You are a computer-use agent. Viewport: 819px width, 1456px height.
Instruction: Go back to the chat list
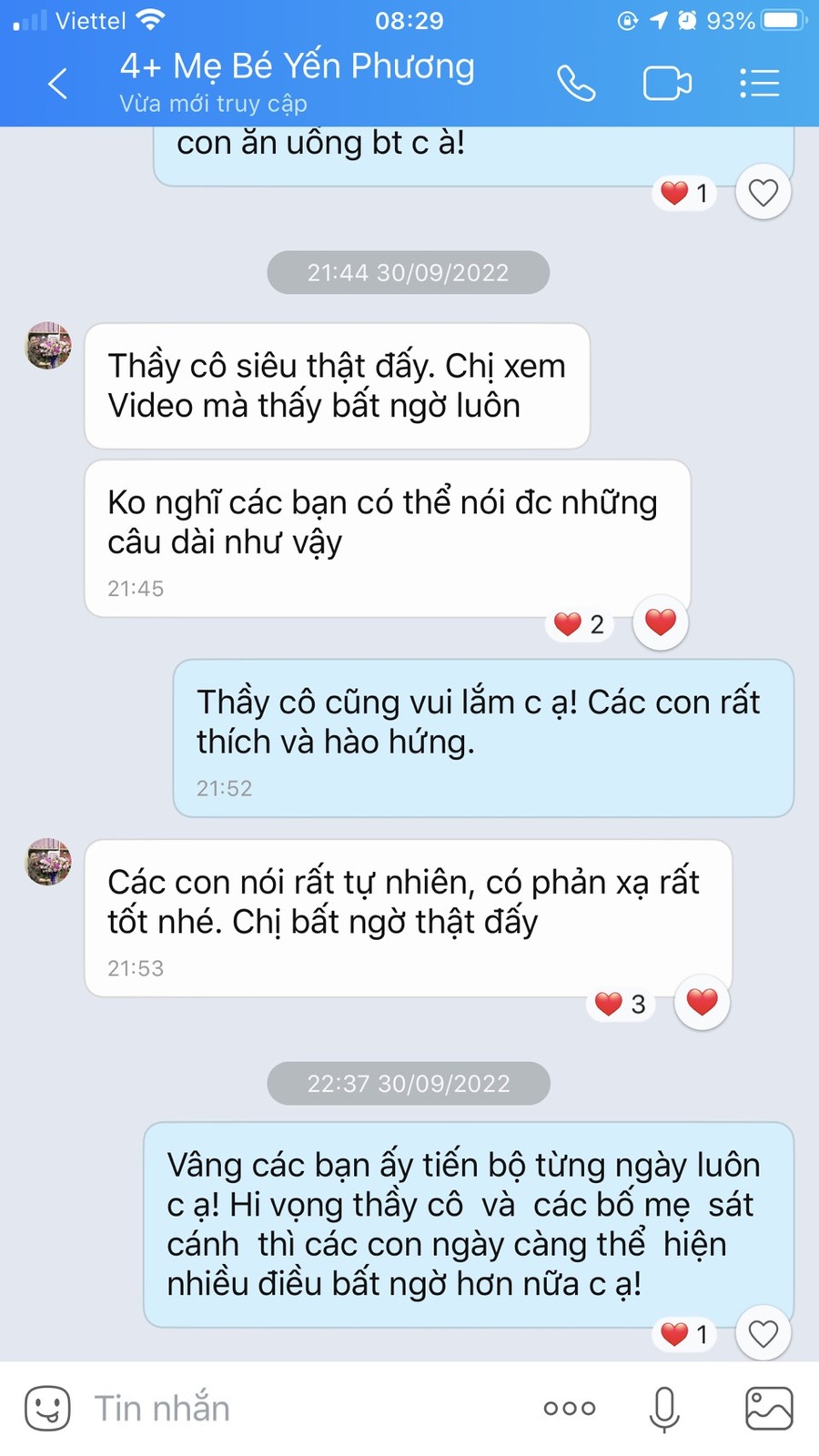pos(57,84)
